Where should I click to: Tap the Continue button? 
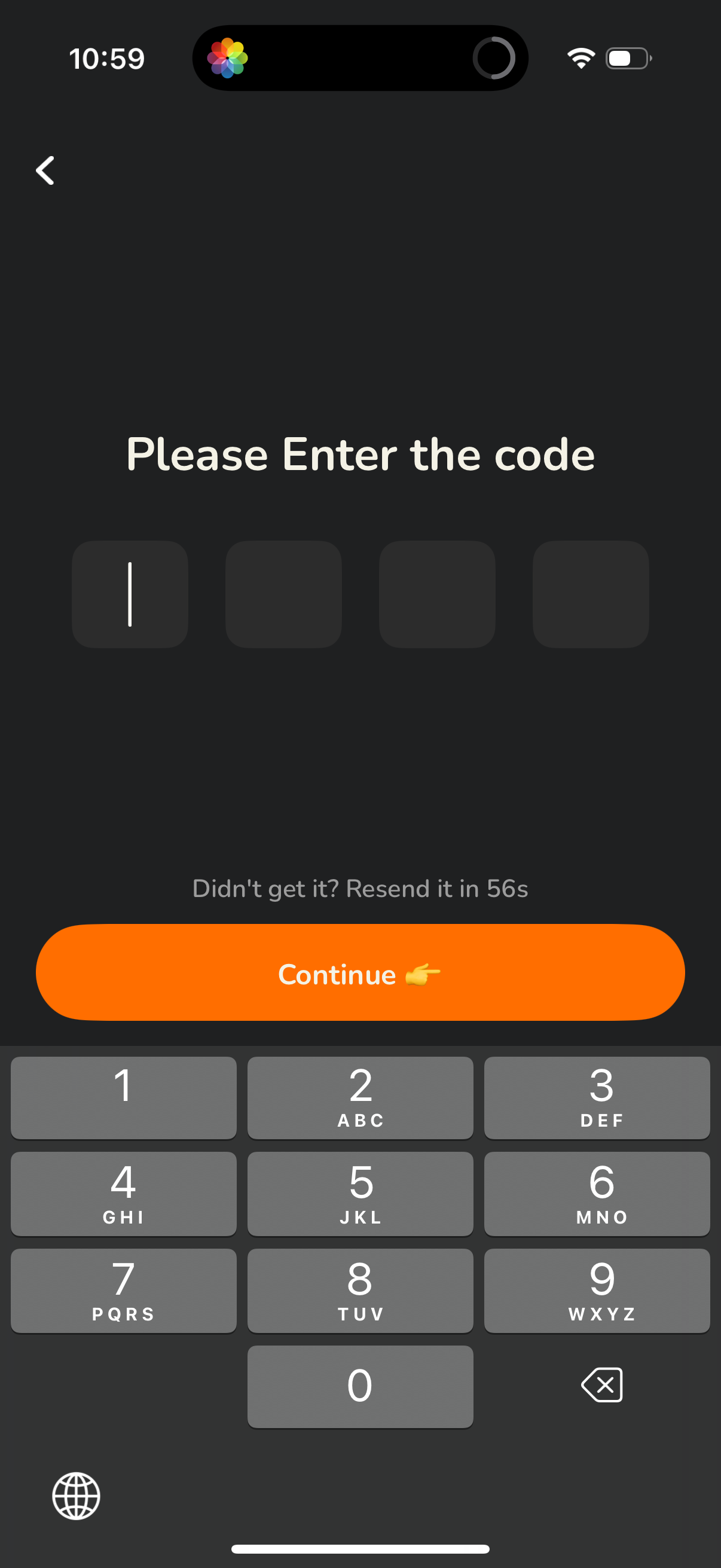(x=360, y=973)
